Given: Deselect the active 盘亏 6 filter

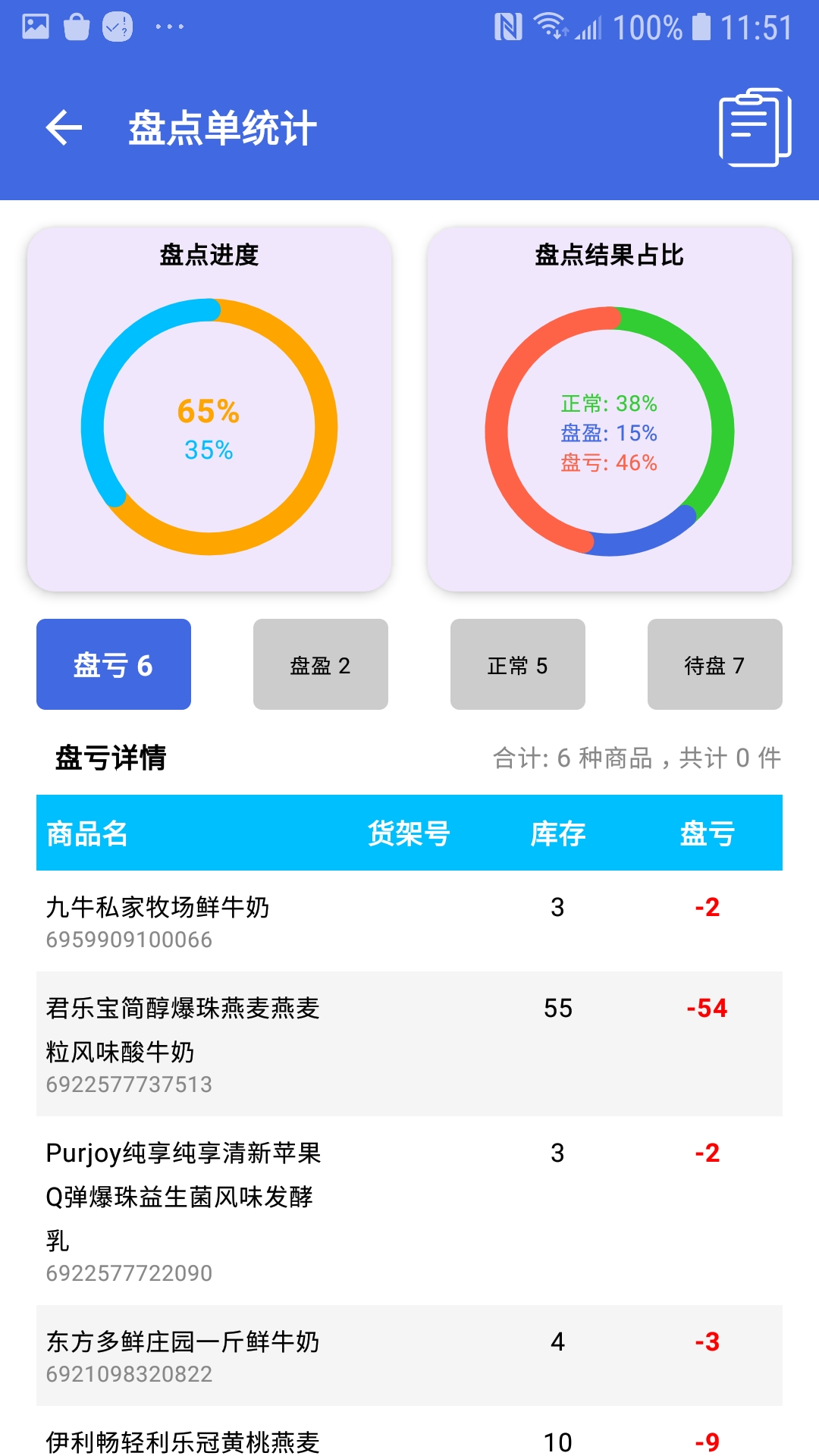Looking at the screenshot, I should coord(113,664).
